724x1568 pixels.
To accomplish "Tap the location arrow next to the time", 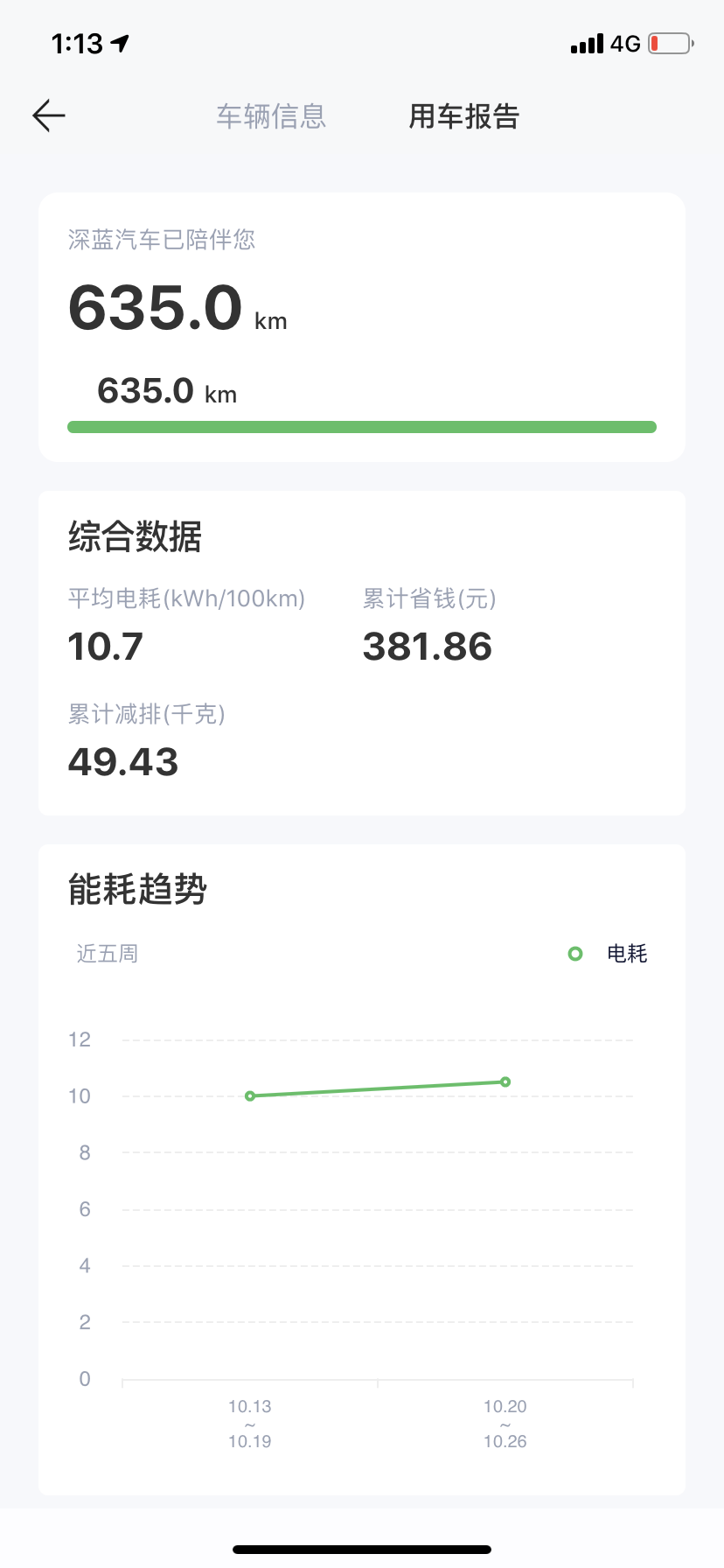I will click(120, 40).
